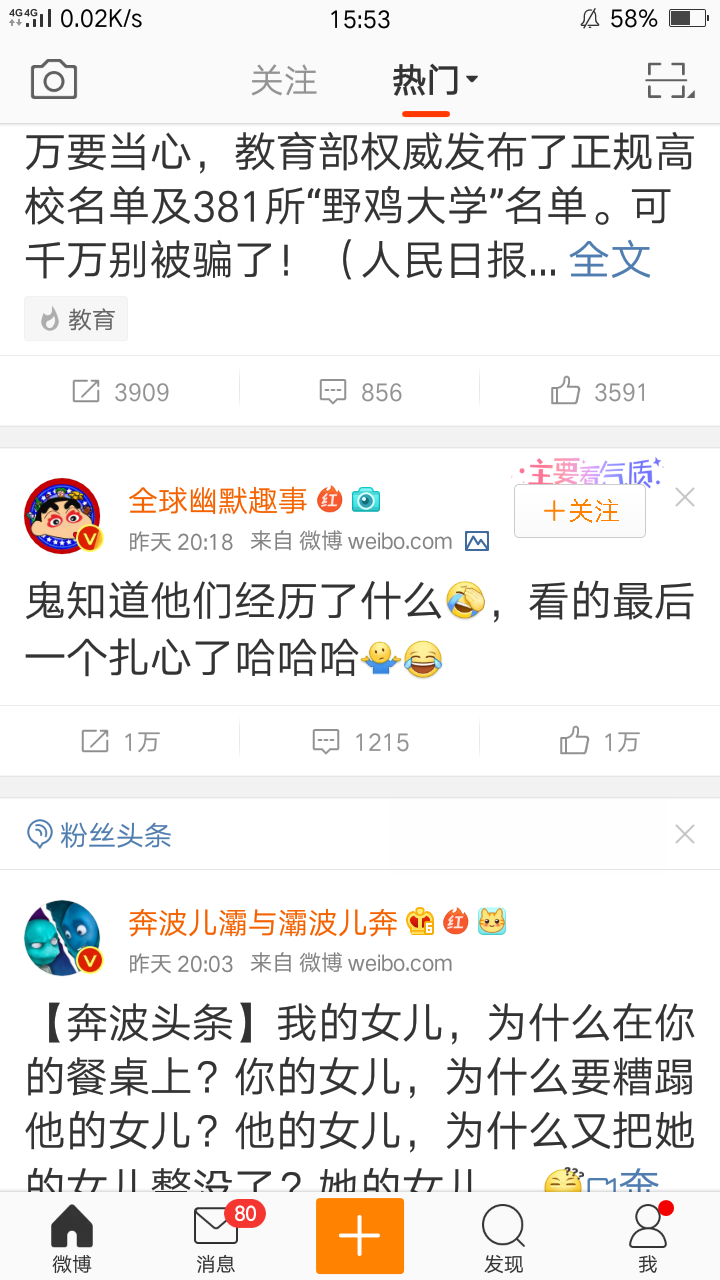Comment on the post with 856 comments
Image resolution: width=720 pixels, height=1280 pixels.
point(360,392)
